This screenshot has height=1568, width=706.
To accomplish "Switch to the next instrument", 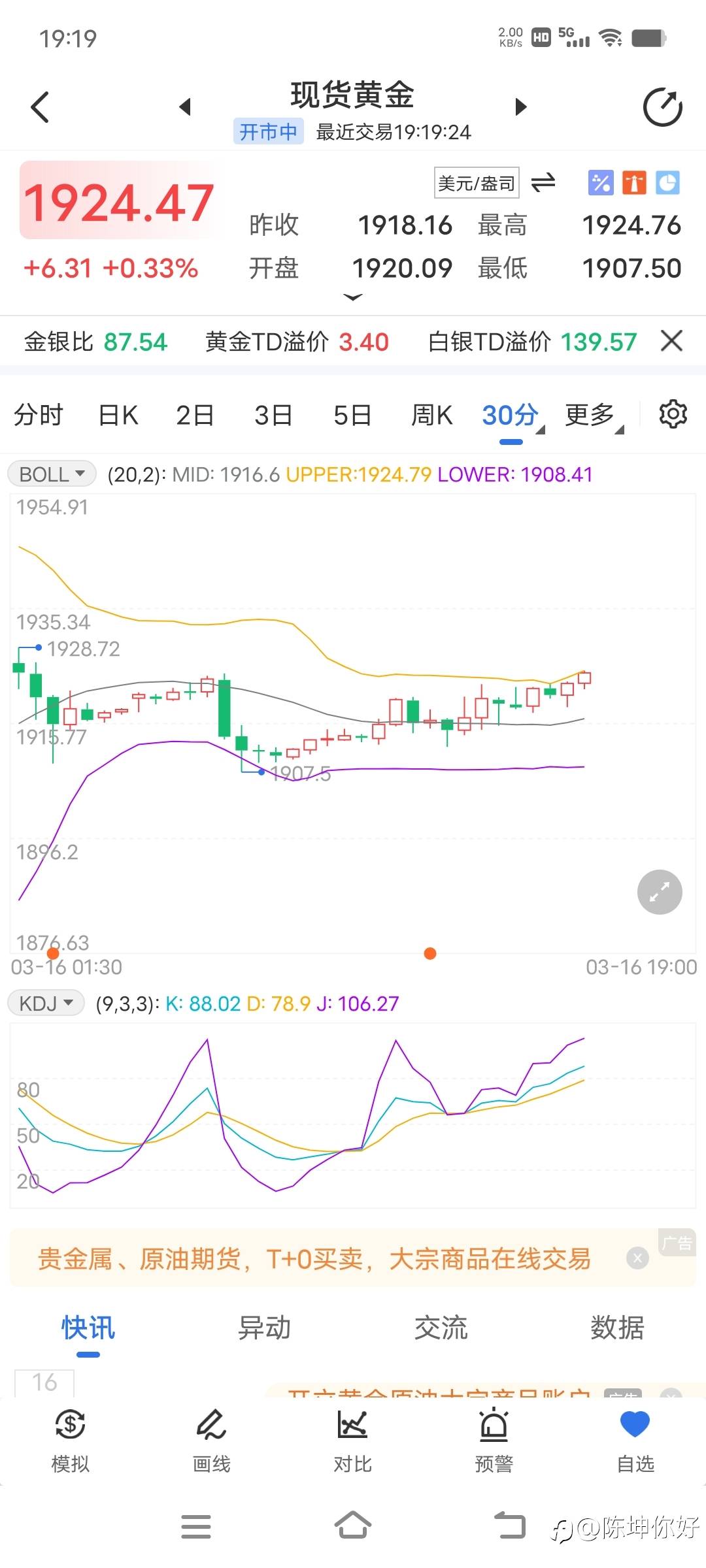I will (x=520, y=106).
